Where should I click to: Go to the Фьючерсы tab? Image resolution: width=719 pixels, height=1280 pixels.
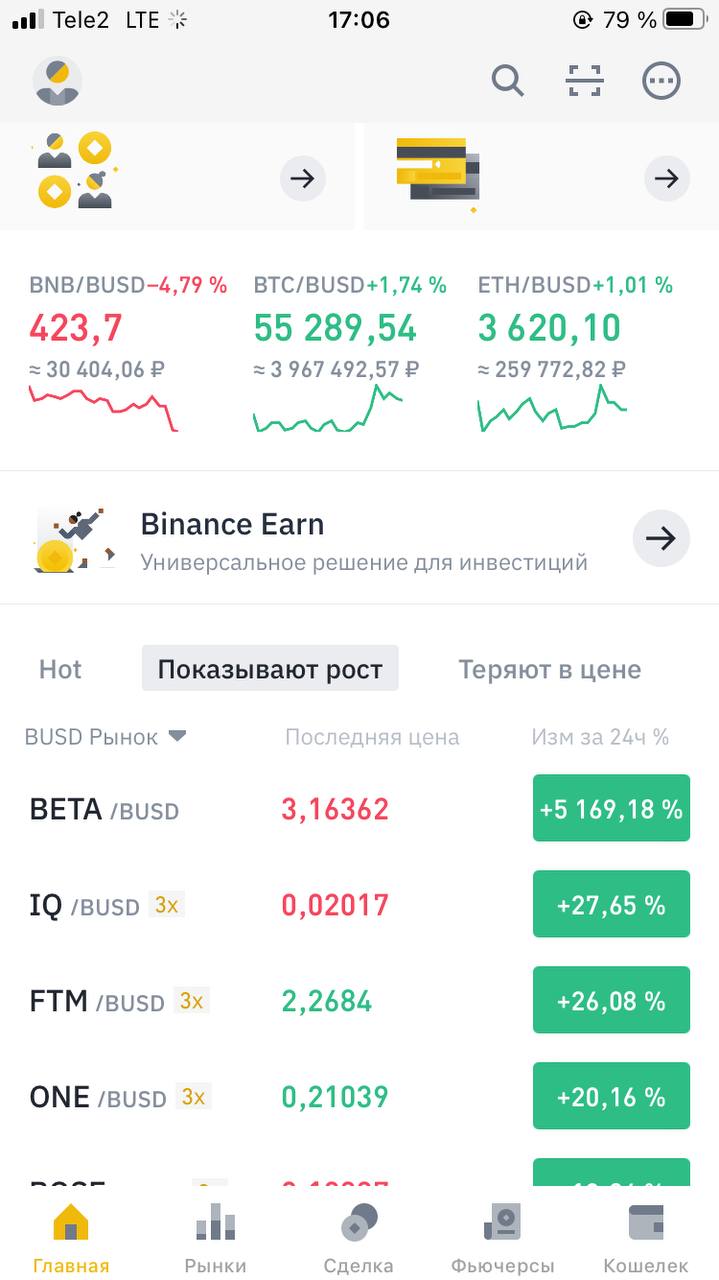tap(502, 1238)
